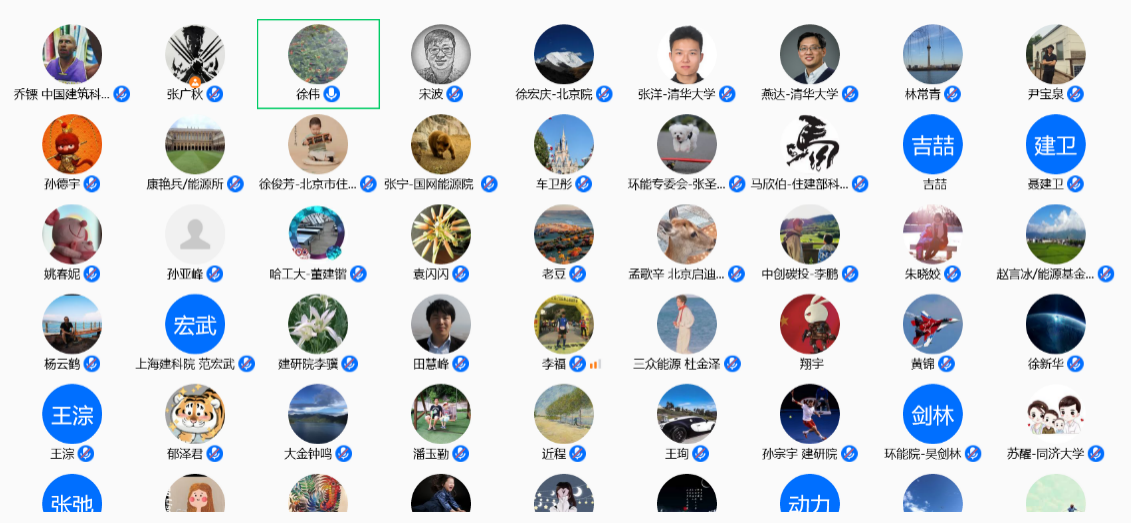1131x523 pixels.
Task: Select 吉喆's blue avatar tile
Action: 933,146
